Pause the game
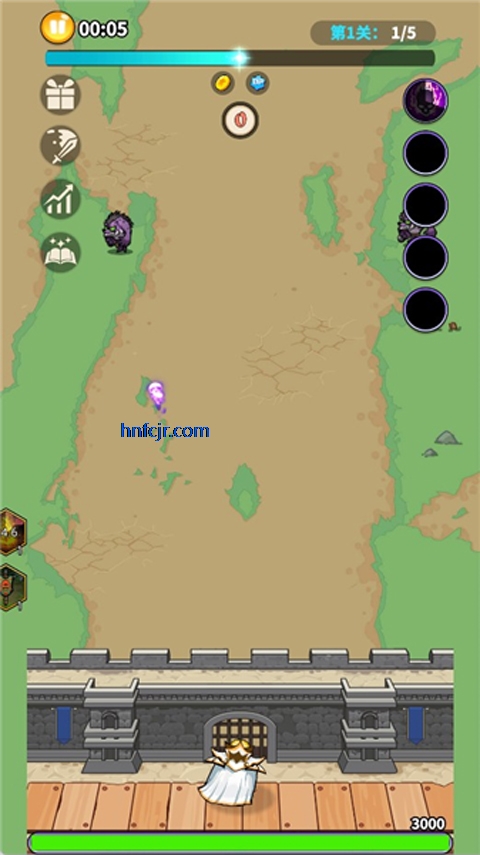Screen dimensions: 480x855 coord(57,27)
